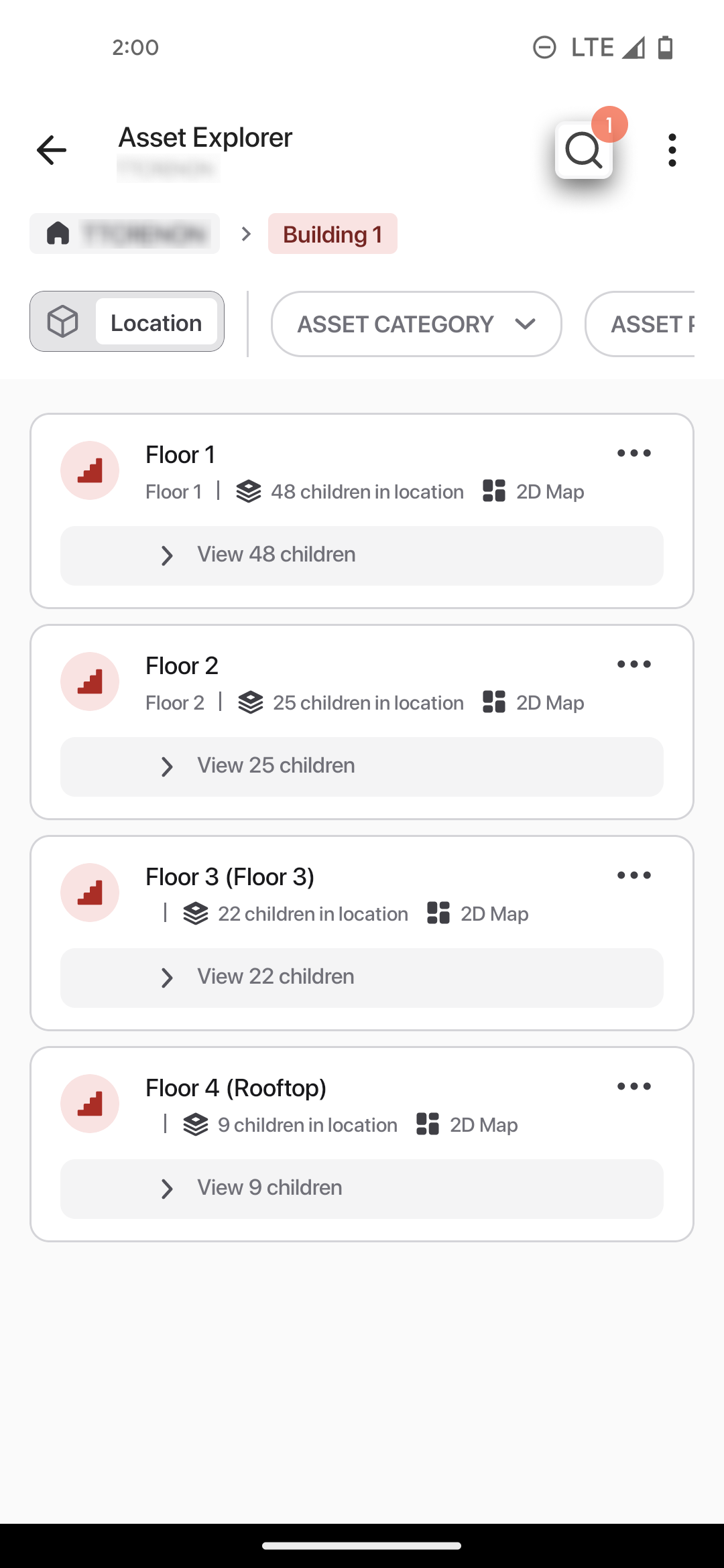Screen dimensions: 724x1568
Task: Open more options for Floor 4 (Rooftop)
Action: point(634,1087)
